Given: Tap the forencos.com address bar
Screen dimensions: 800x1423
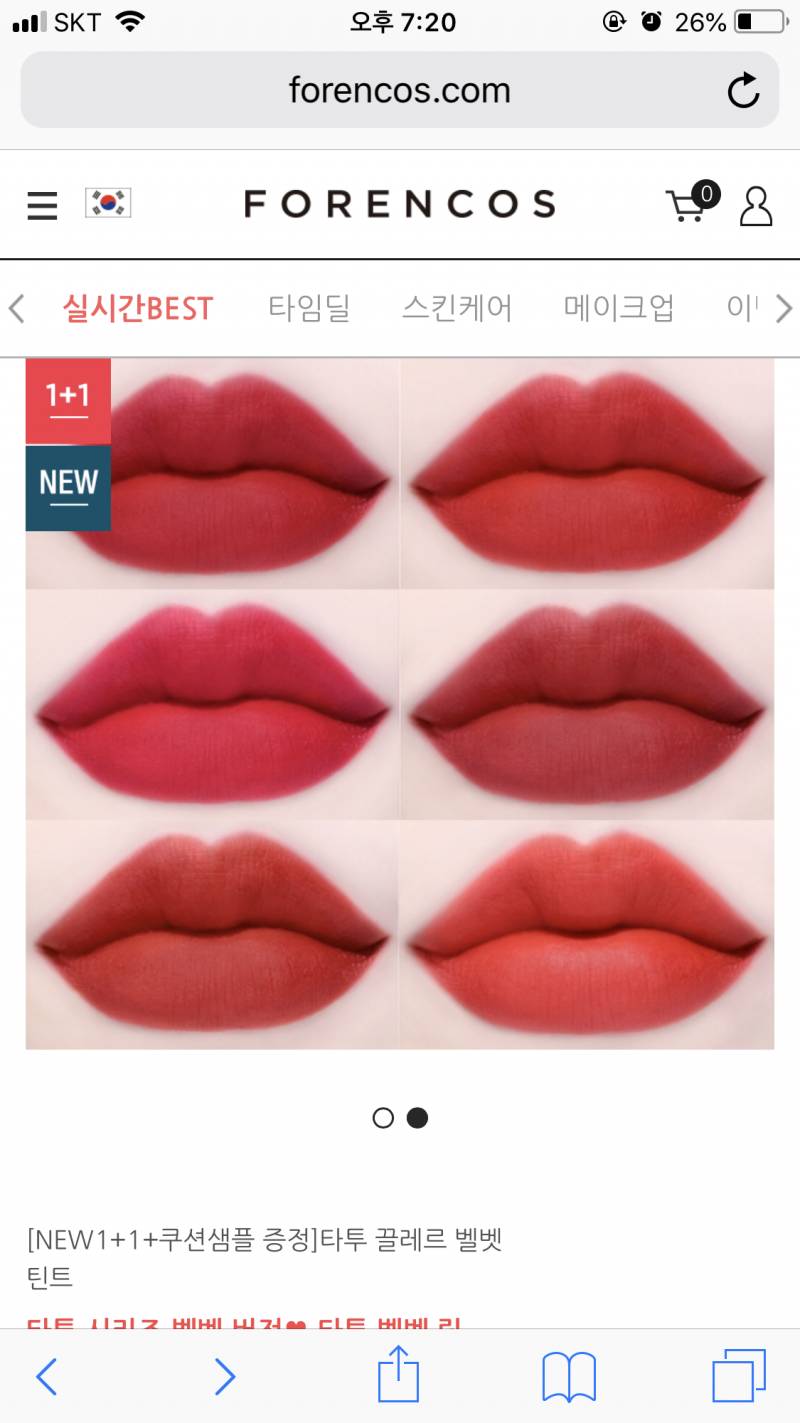Looking at the screenshot, I should coord(399,91).
